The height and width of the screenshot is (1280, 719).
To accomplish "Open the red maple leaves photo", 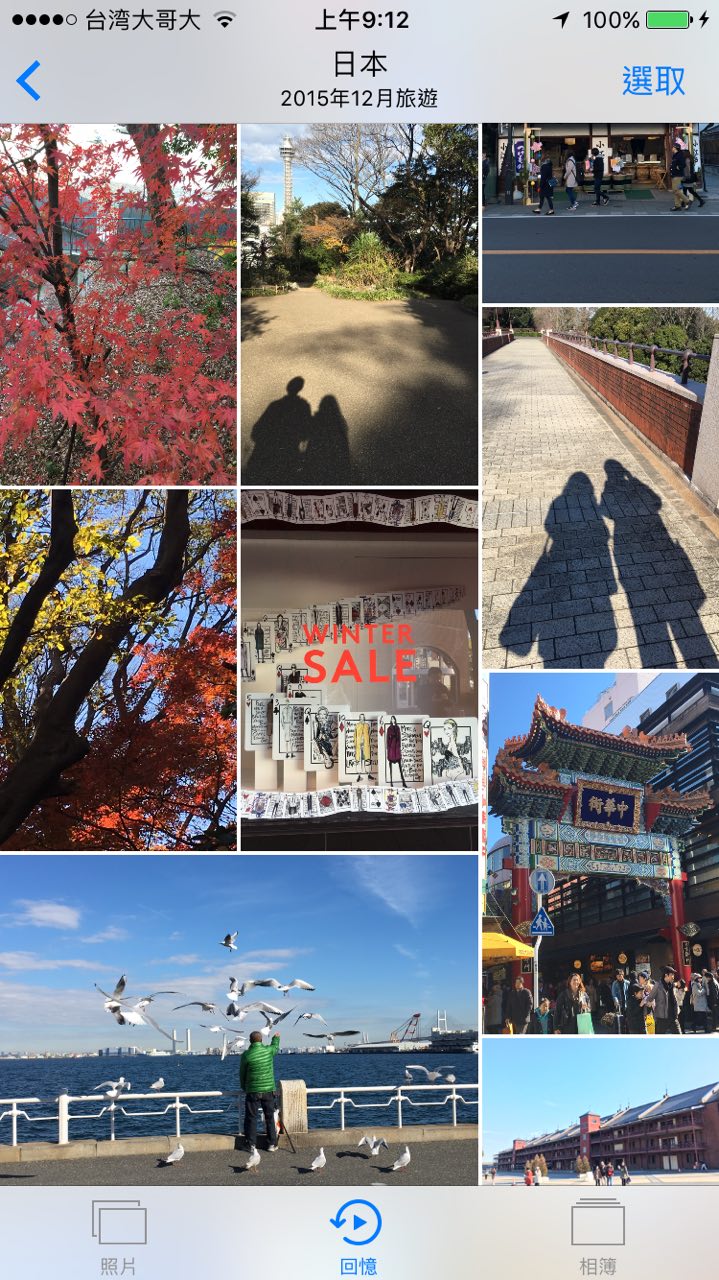I will coord(118,304).
